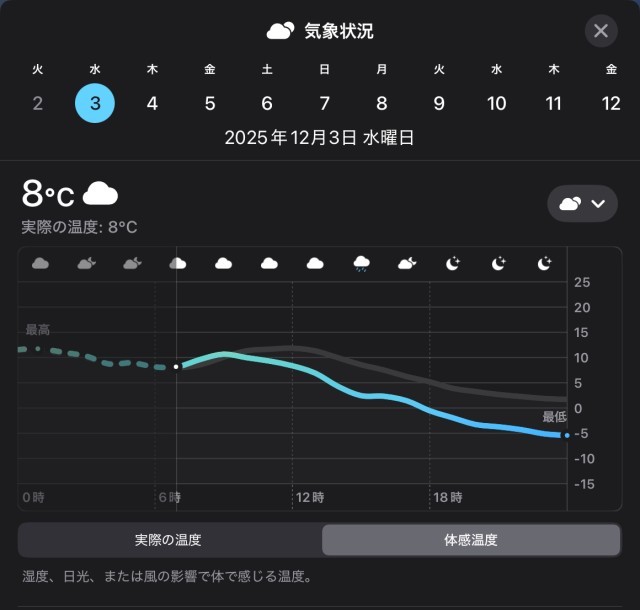
Task: Select Friday the 12th
Action: pyautogui.click(x=611, y=103)
